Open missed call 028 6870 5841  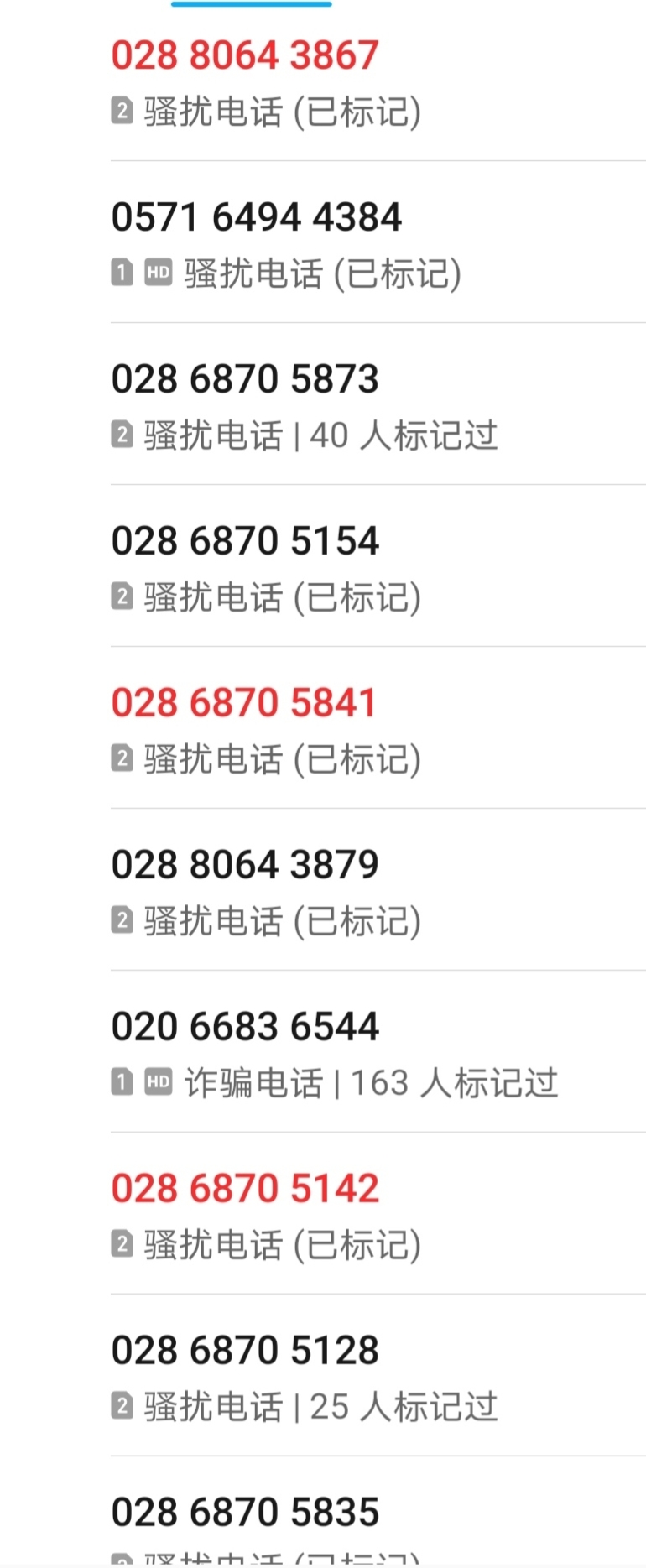[x=243, y=704]
